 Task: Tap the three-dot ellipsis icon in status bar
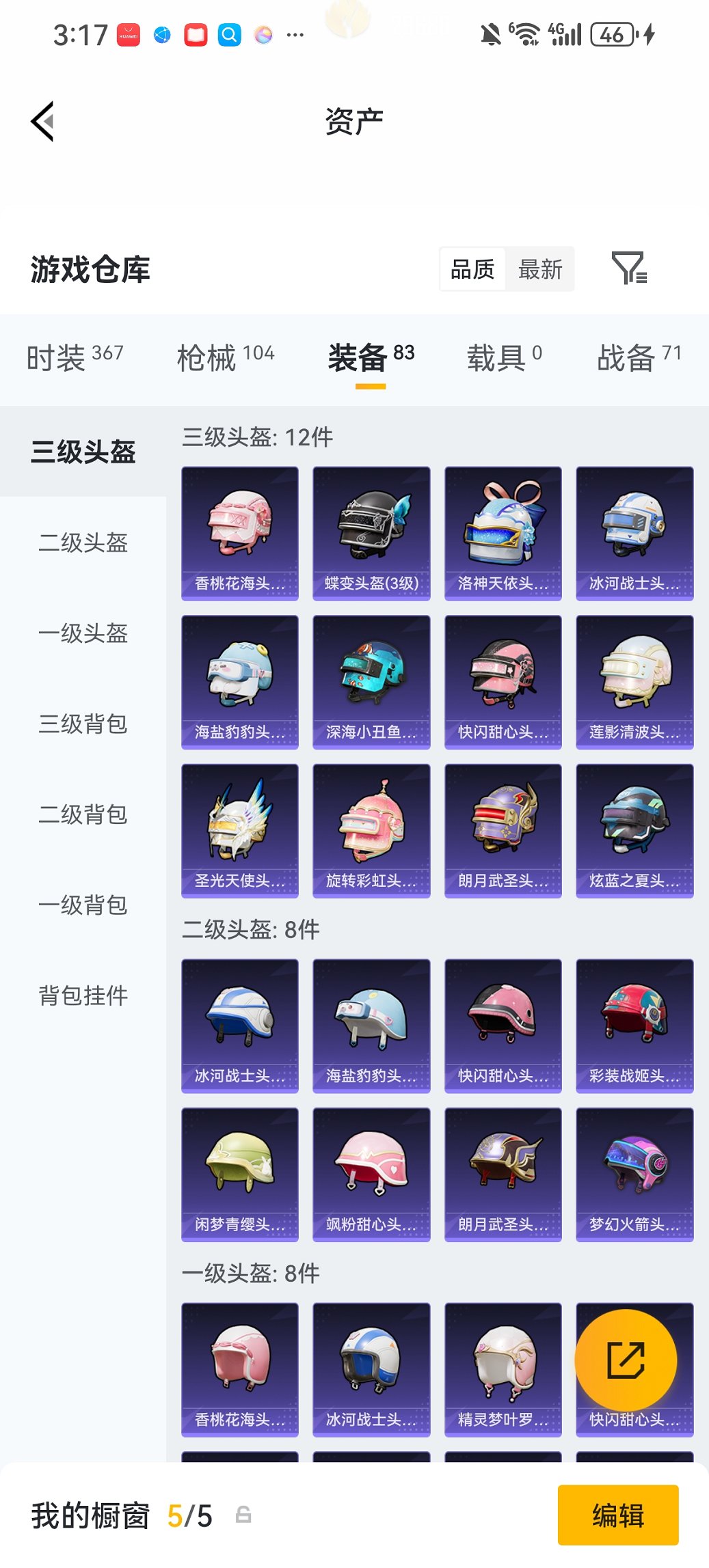pos(295,33)
